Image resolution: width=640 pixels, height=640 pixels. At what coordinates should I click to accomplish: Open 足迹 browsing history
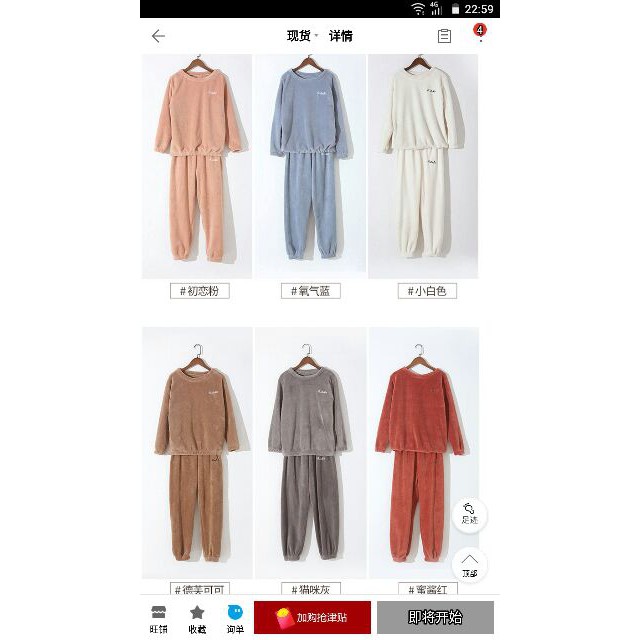click(x=469, y=515)
